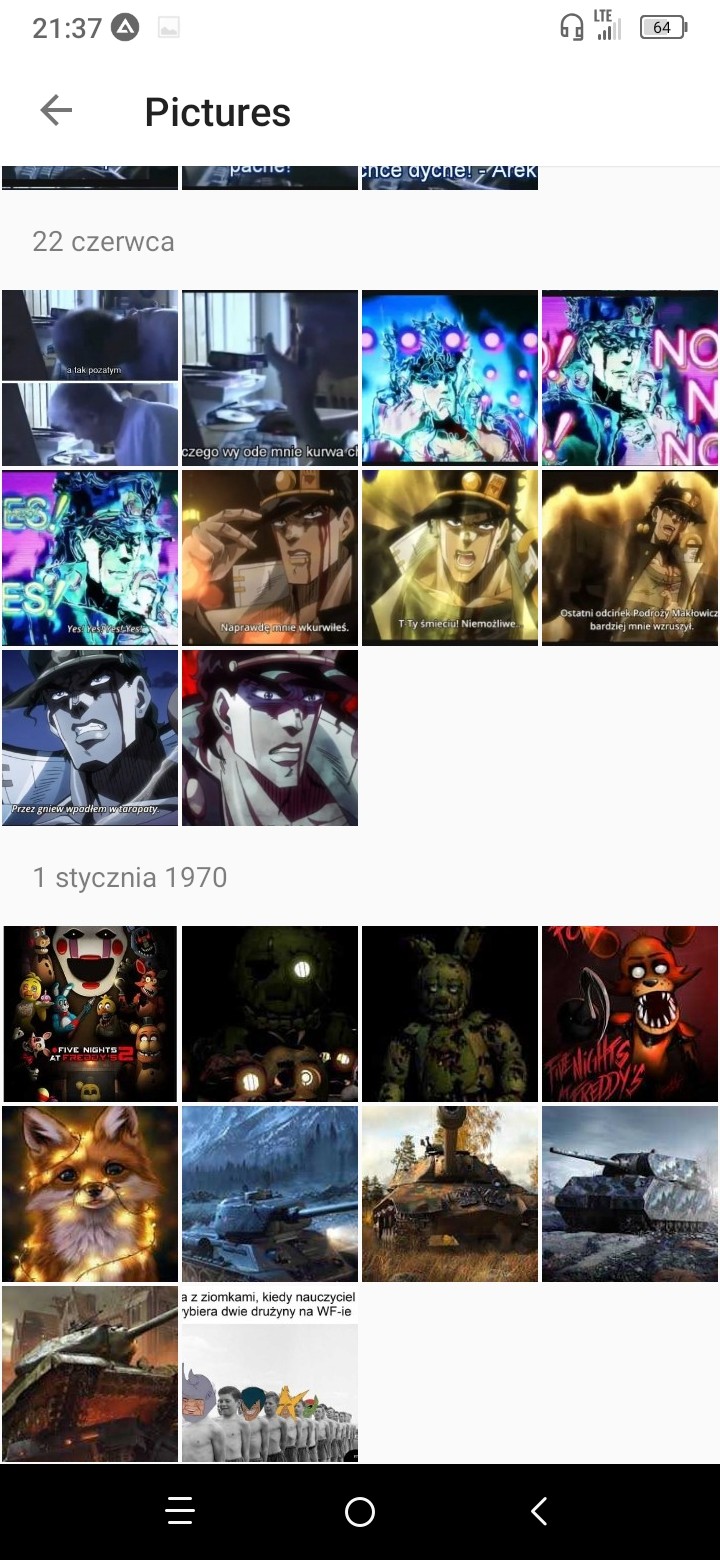Open the Five Nights at Freddy's 2 poster

tap(90, 1014)
